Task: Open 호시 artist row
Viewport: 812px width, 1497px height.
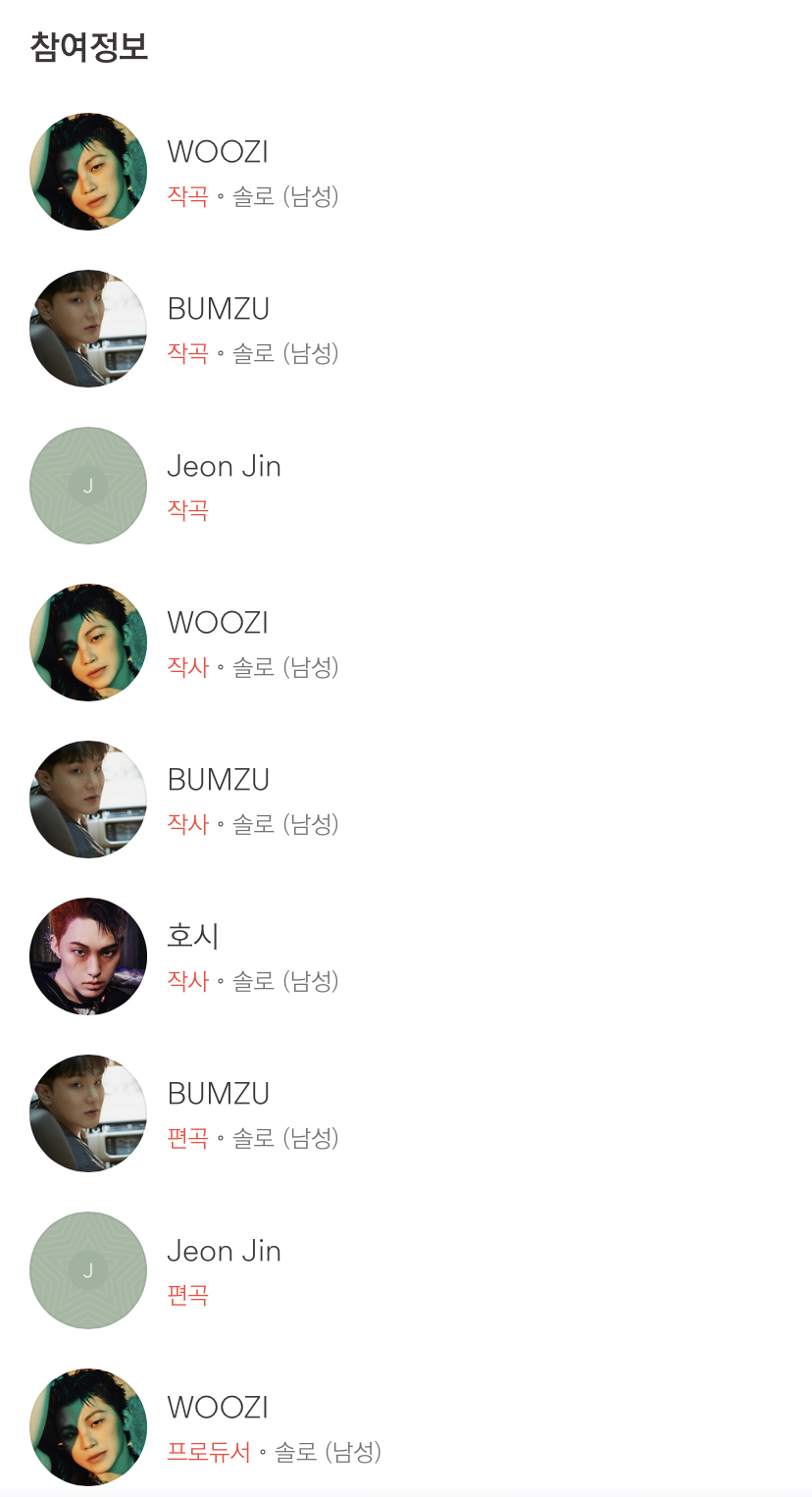Action: tap(406, 956)
